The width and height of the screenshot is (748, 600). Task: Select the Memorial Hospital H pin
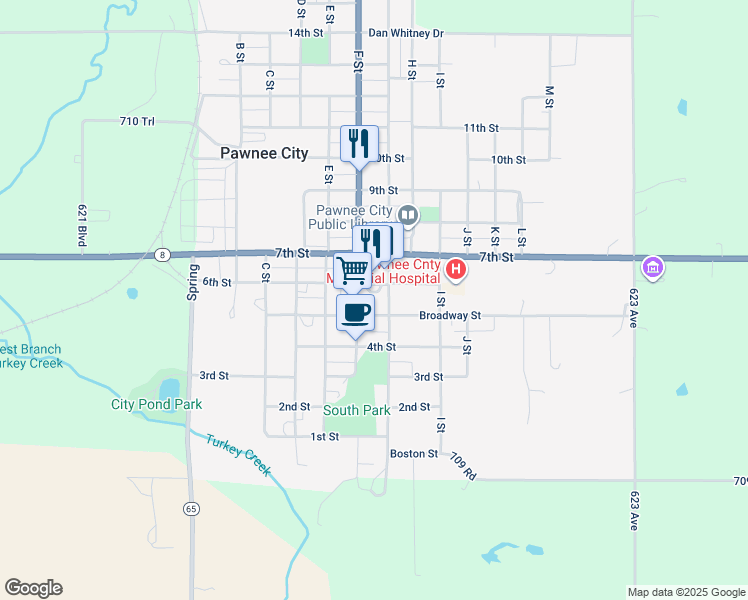456,269
